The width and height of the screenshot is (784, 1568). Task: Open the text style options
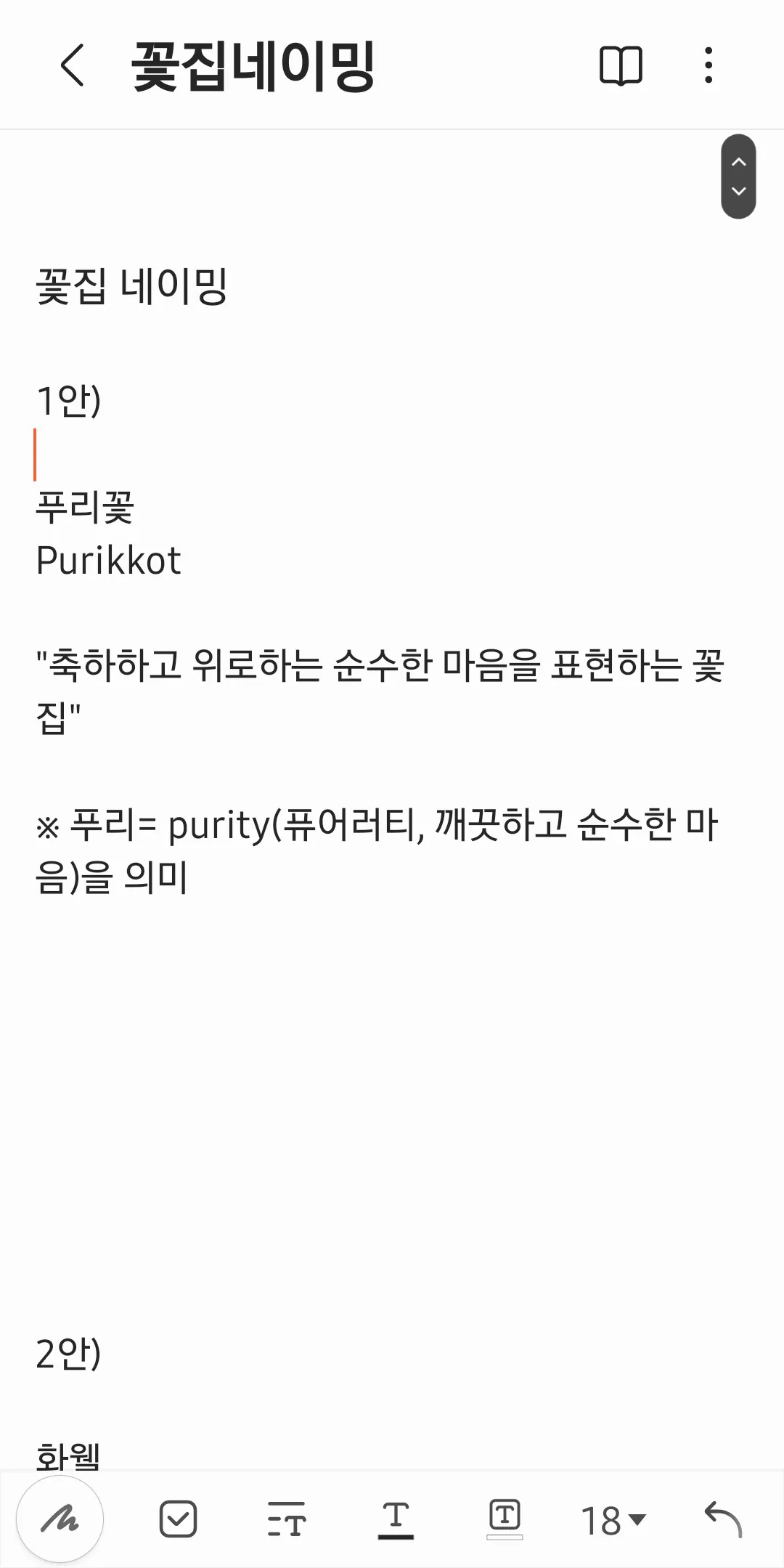(x=396, y=1519)
